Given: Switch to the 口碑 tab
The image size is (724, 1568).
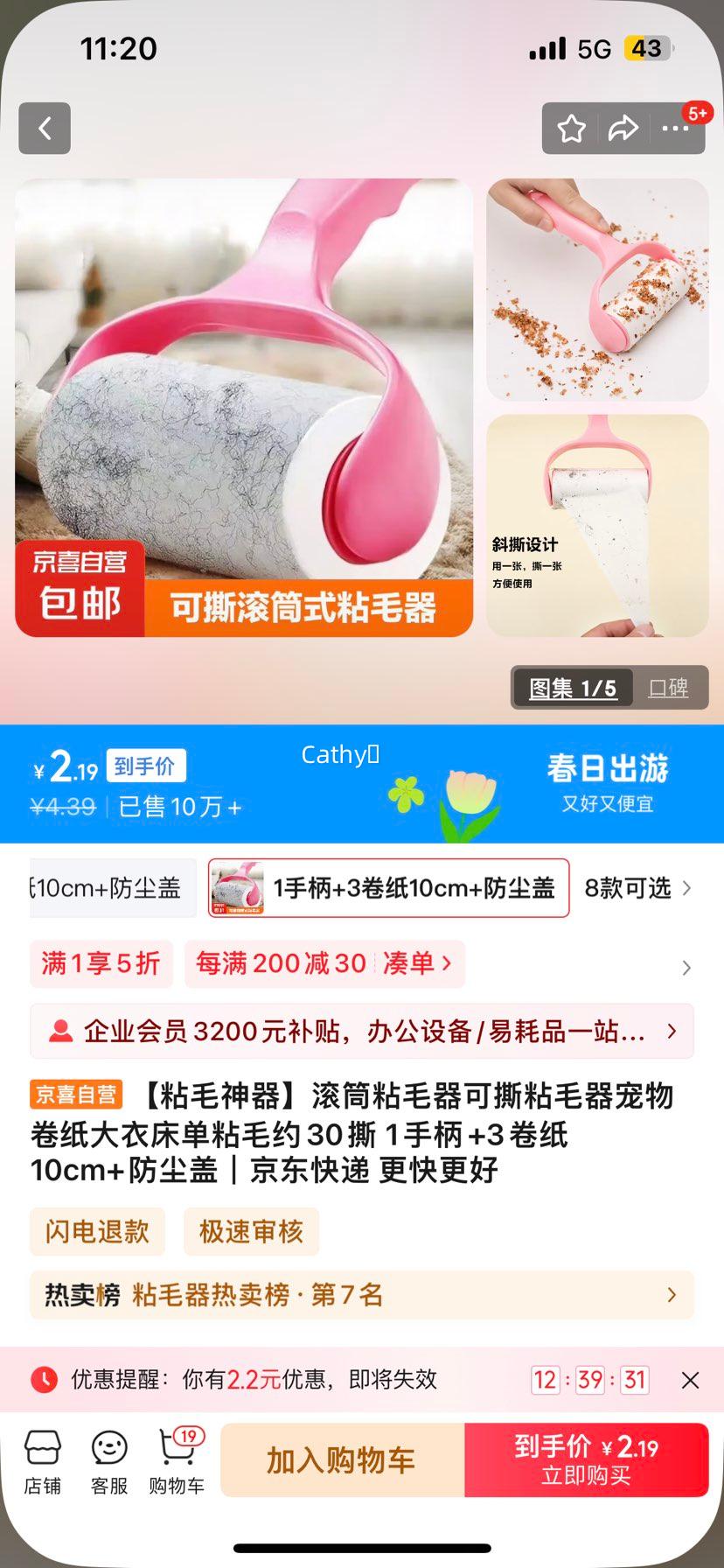Looking at the screenshot, I should (668, 688).
